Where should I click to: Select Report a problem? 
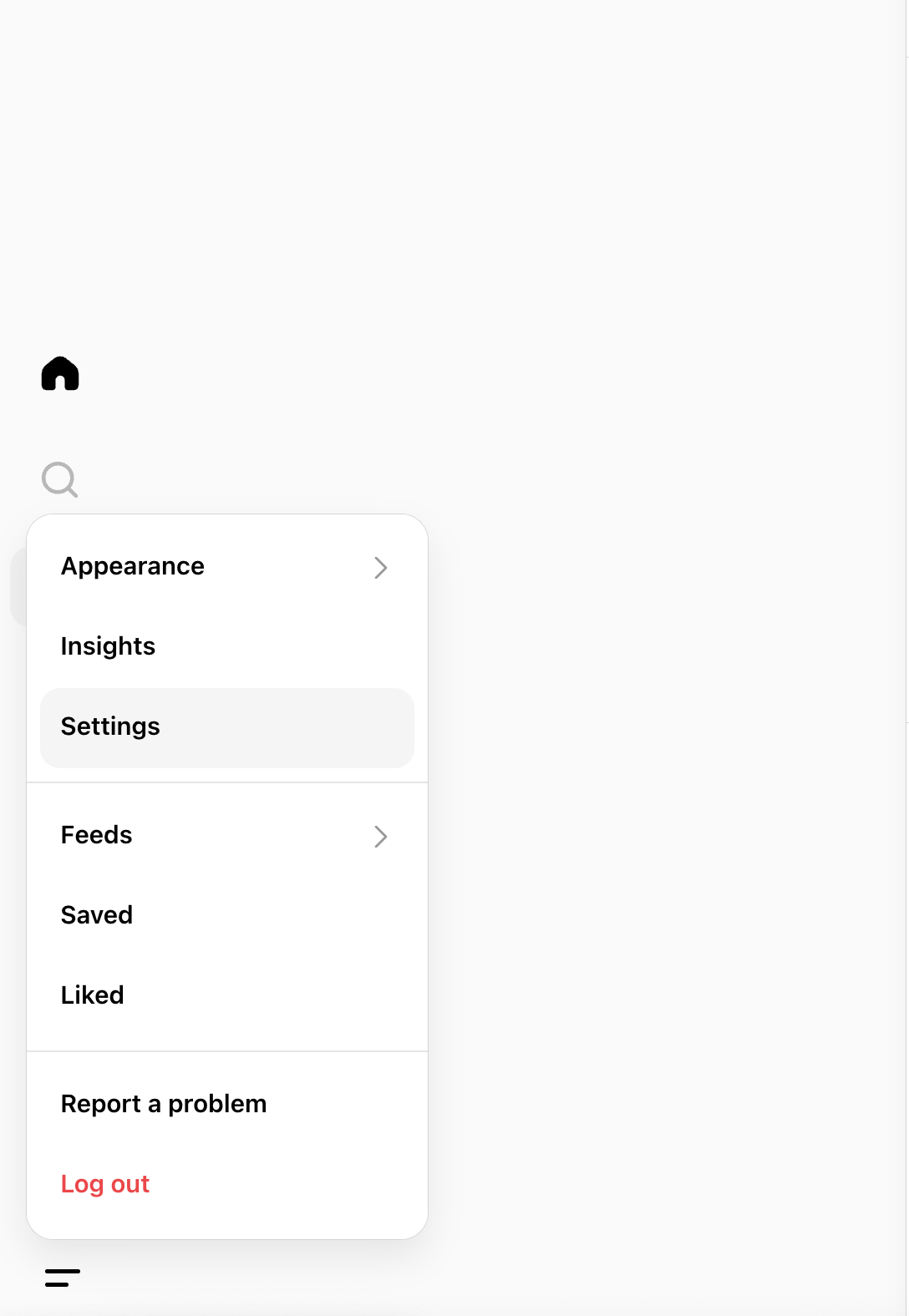[226, 1104]
